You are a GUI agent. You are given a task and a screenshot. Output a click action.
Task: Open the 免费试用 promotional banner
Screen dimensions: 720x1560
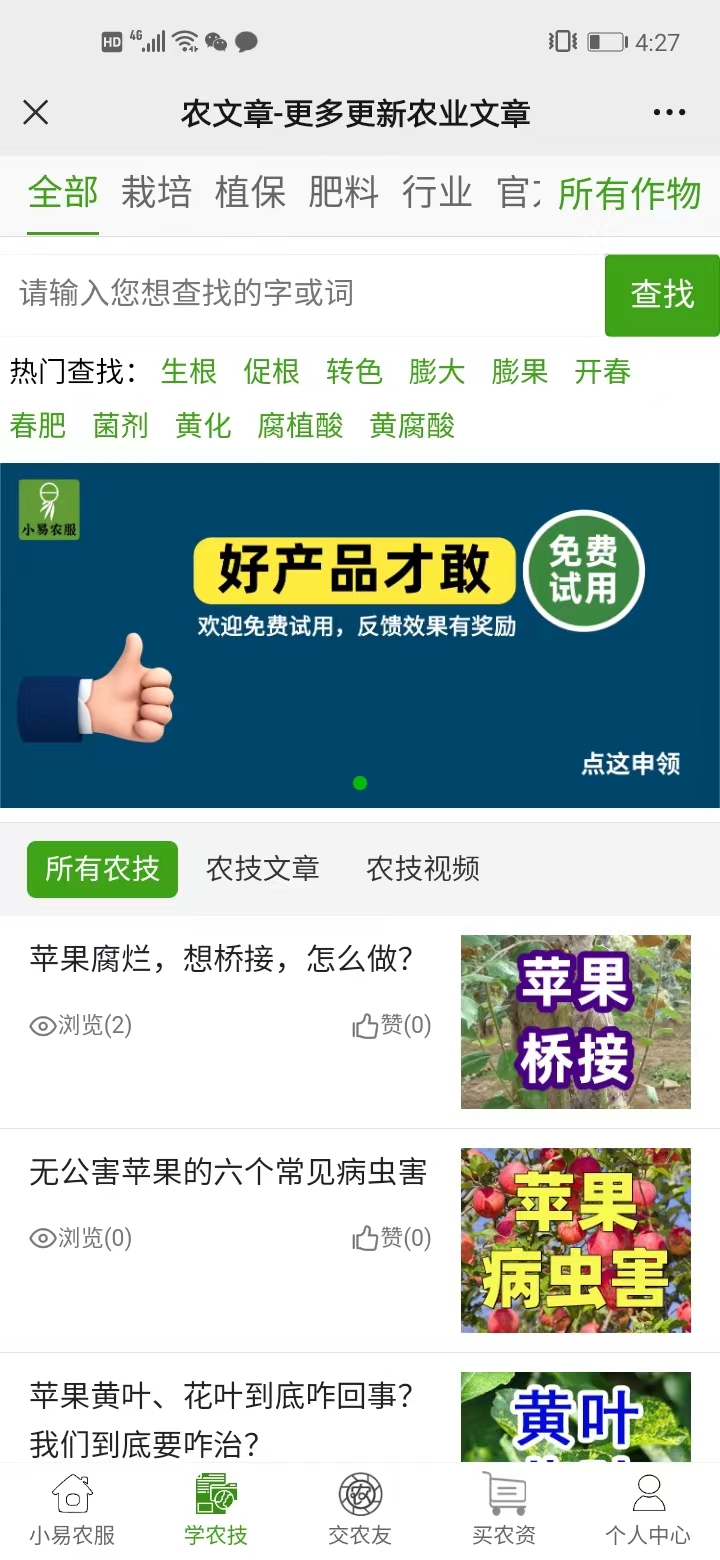(x=360, y=635)
